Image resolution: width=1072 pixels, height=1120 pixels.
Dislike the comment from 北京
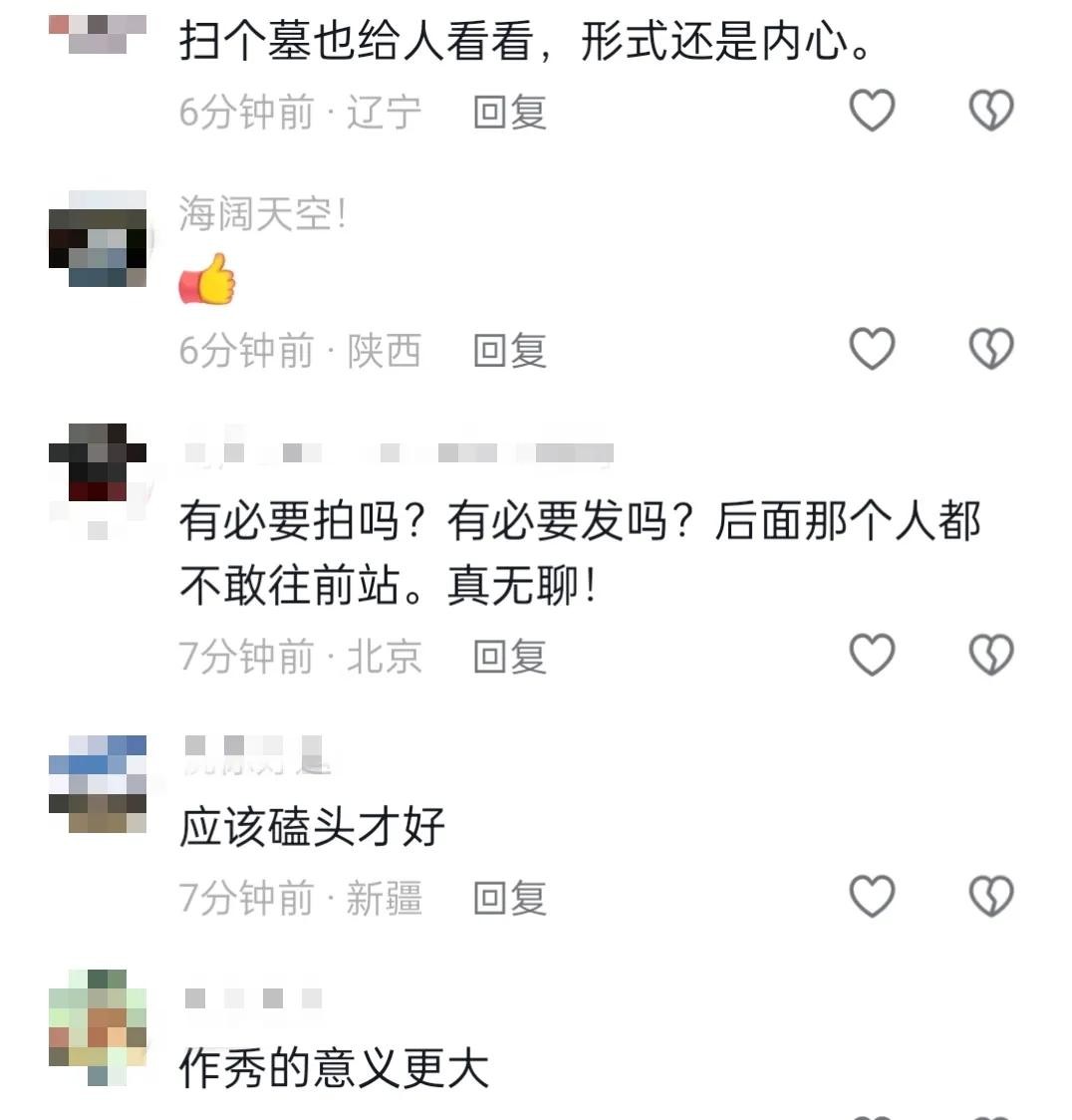click(x=991, y=655)
